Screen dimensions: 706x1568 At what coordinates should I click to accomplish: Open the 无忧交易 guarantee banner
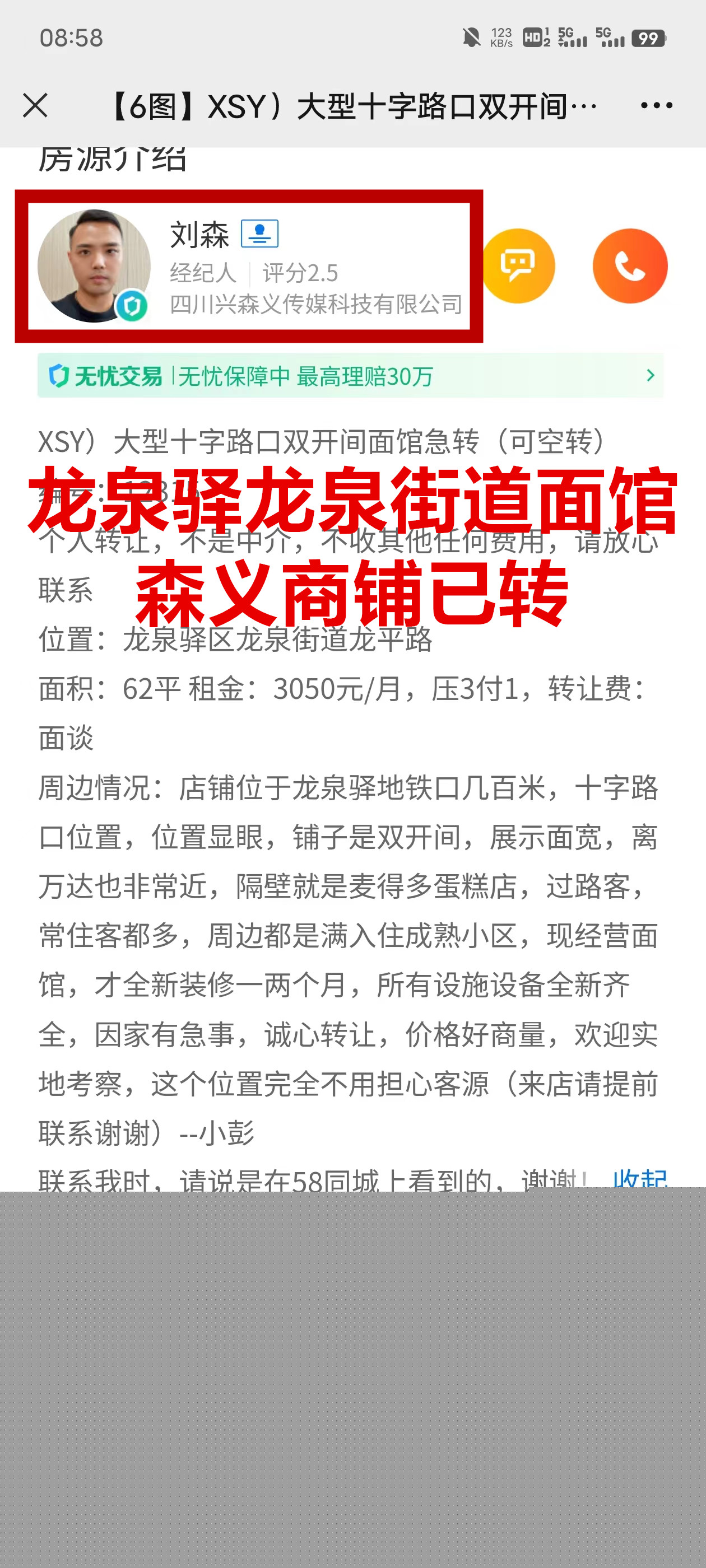[x=350, y=376]
